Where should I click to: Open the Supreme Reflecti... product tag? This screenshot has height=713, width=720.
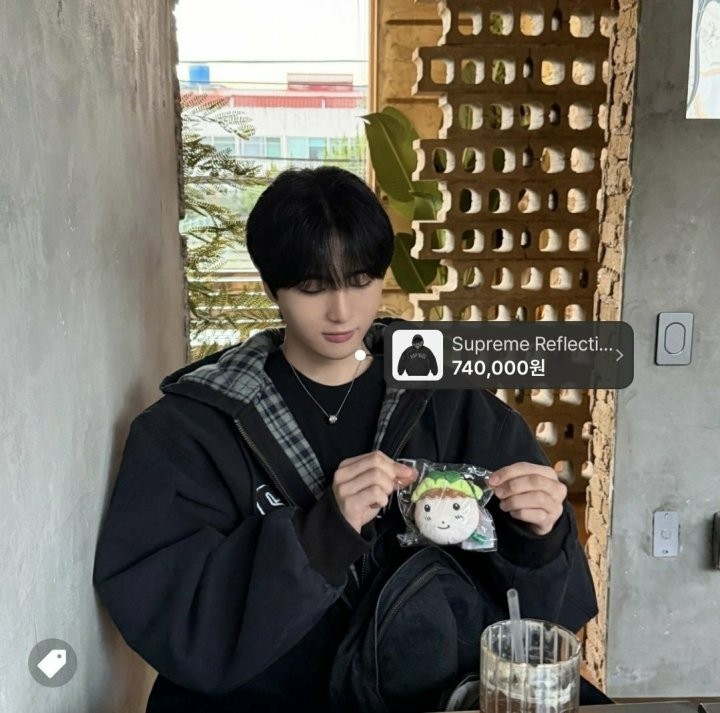pyautogui.click(x=509, y=355)
